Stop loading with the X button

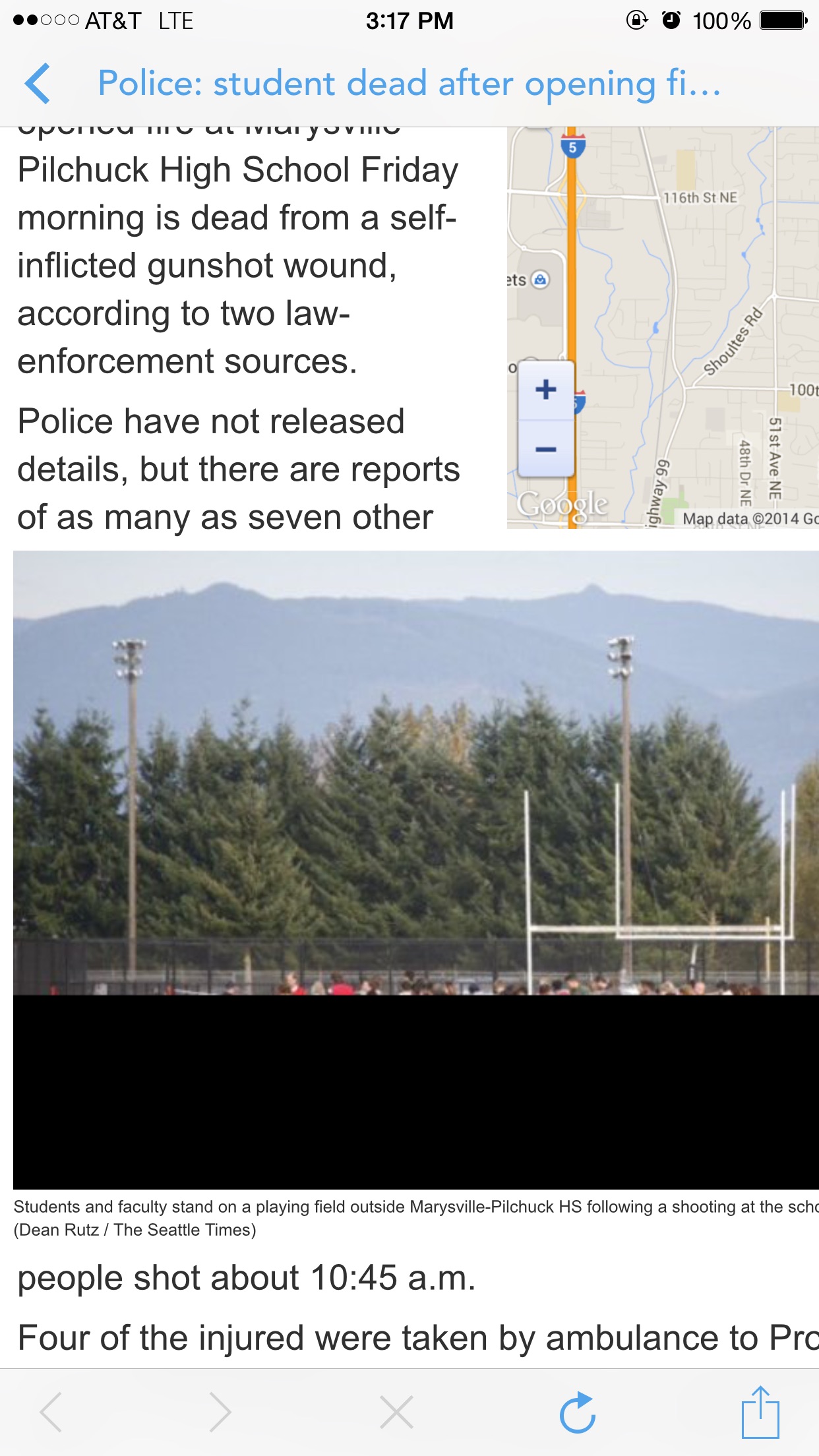(x=397, y=1412)
